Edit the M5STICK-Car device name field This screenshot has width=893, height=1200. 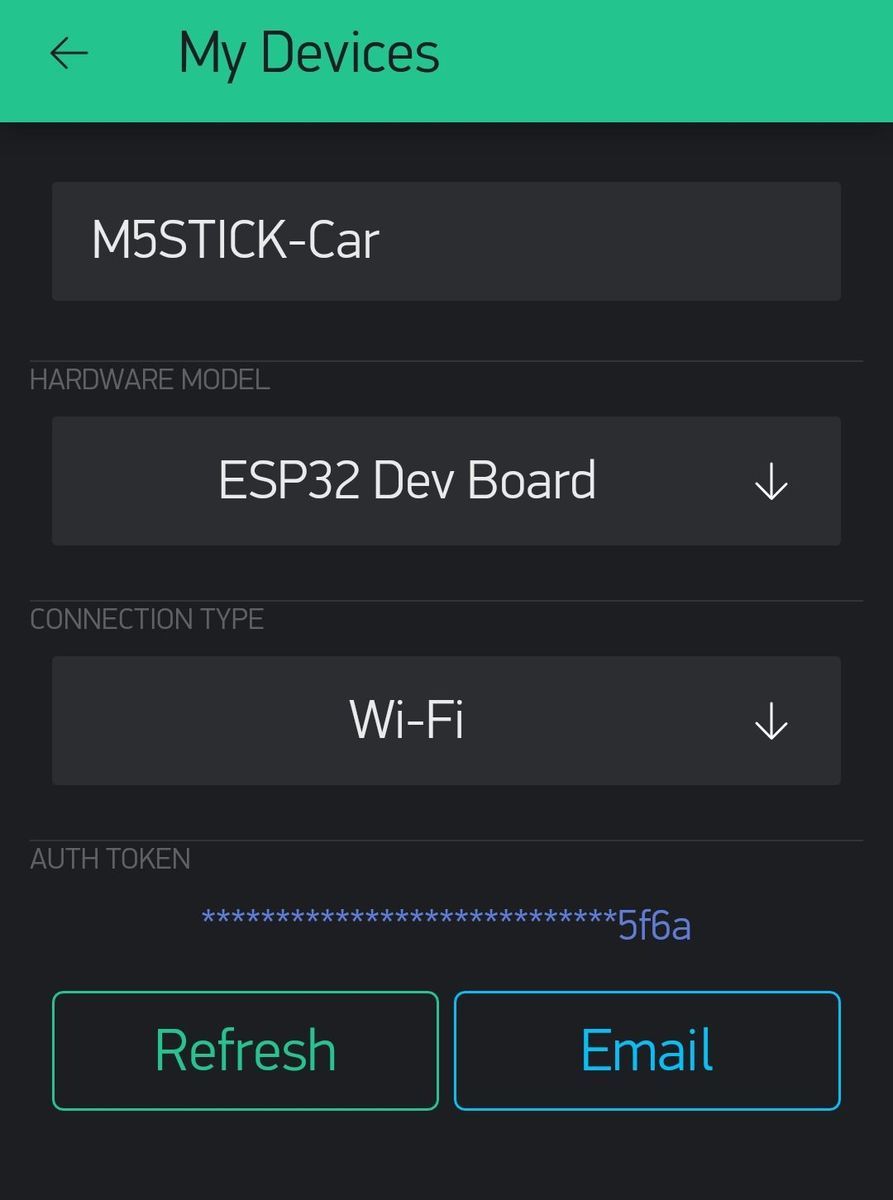pyautogui.click(x=446, y=241)
